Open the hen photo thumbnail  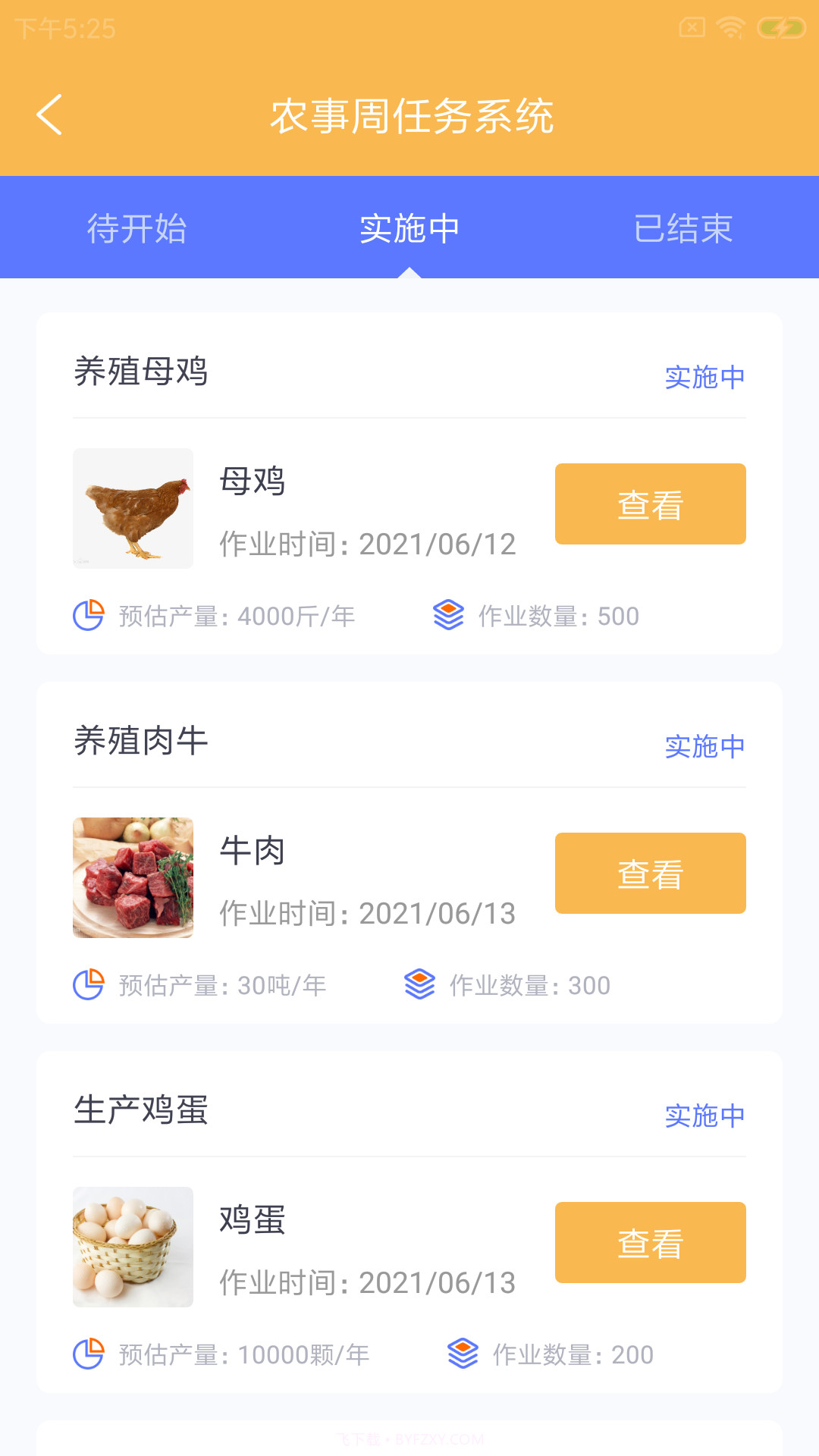[x=133, y=507]
